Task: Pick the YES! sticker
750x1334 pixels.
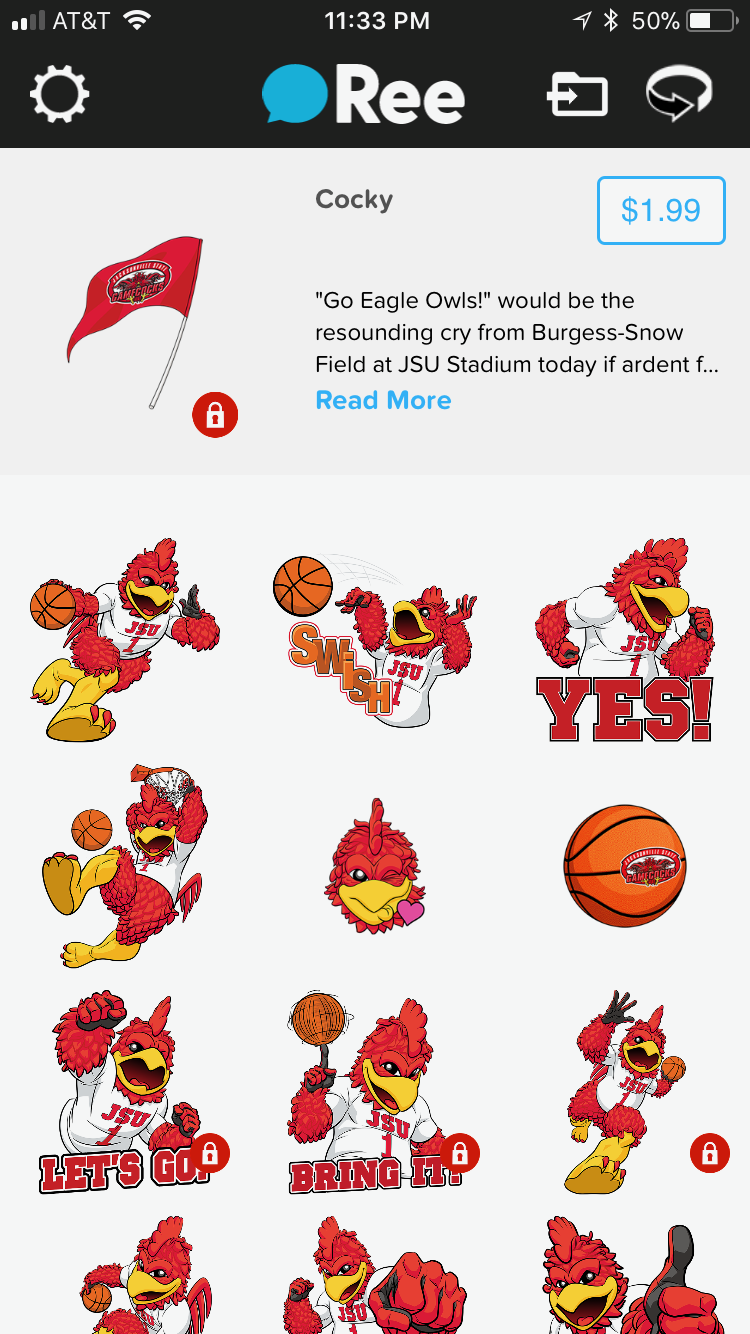Action: click(624, 640)
